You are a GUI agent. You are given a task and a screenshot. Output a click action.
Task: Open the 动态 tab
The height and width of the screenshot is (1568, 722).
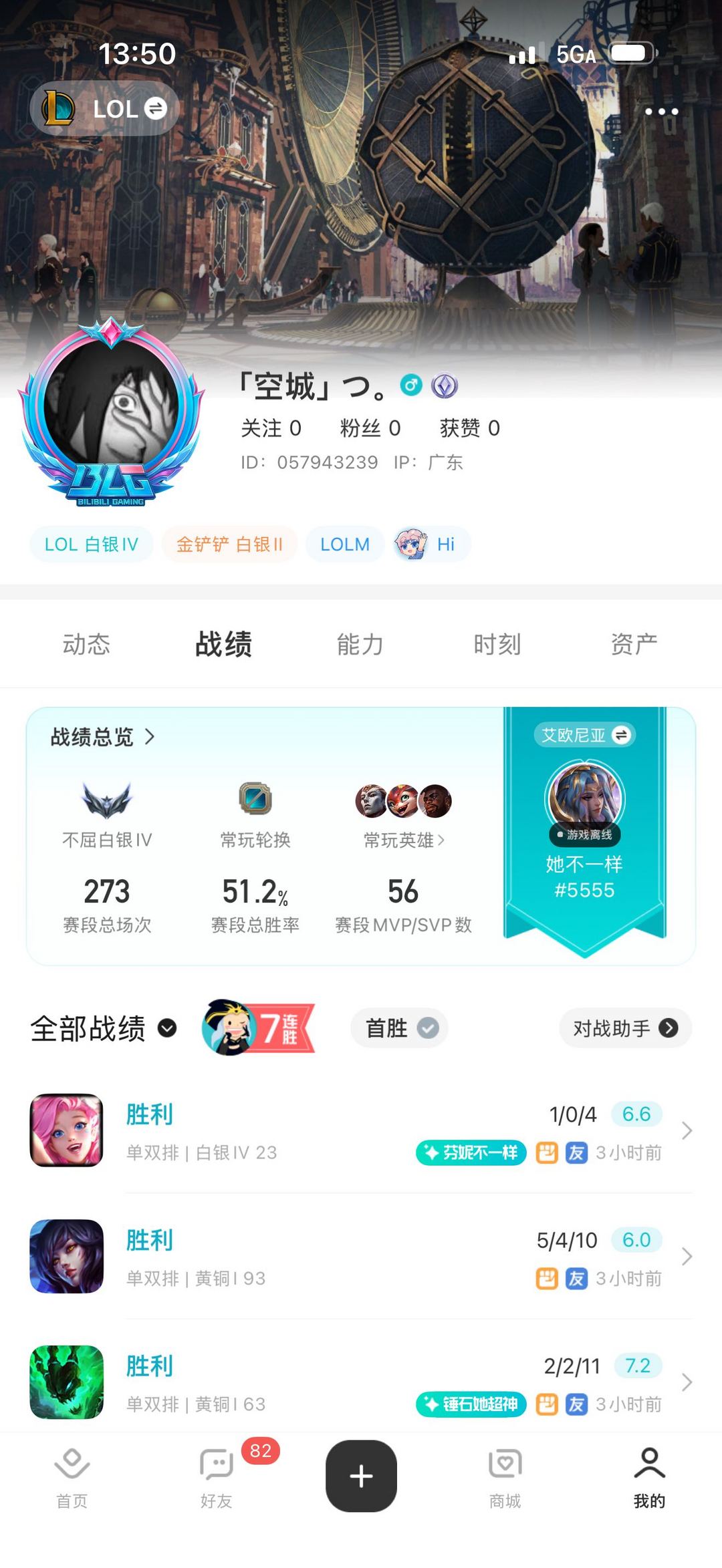pyautogui.click(x=86, y=644)
